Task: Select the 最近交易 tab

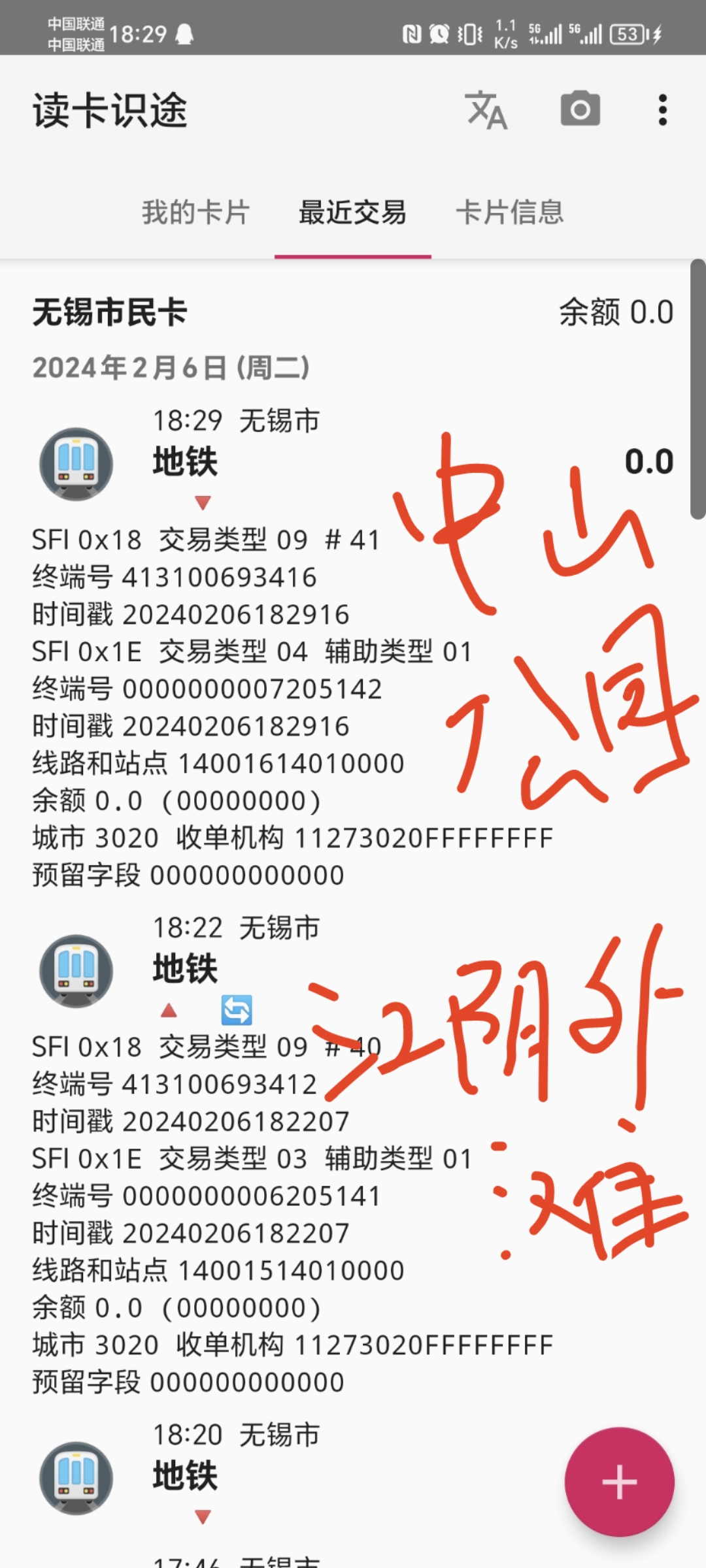Action: tap(352, 212)
